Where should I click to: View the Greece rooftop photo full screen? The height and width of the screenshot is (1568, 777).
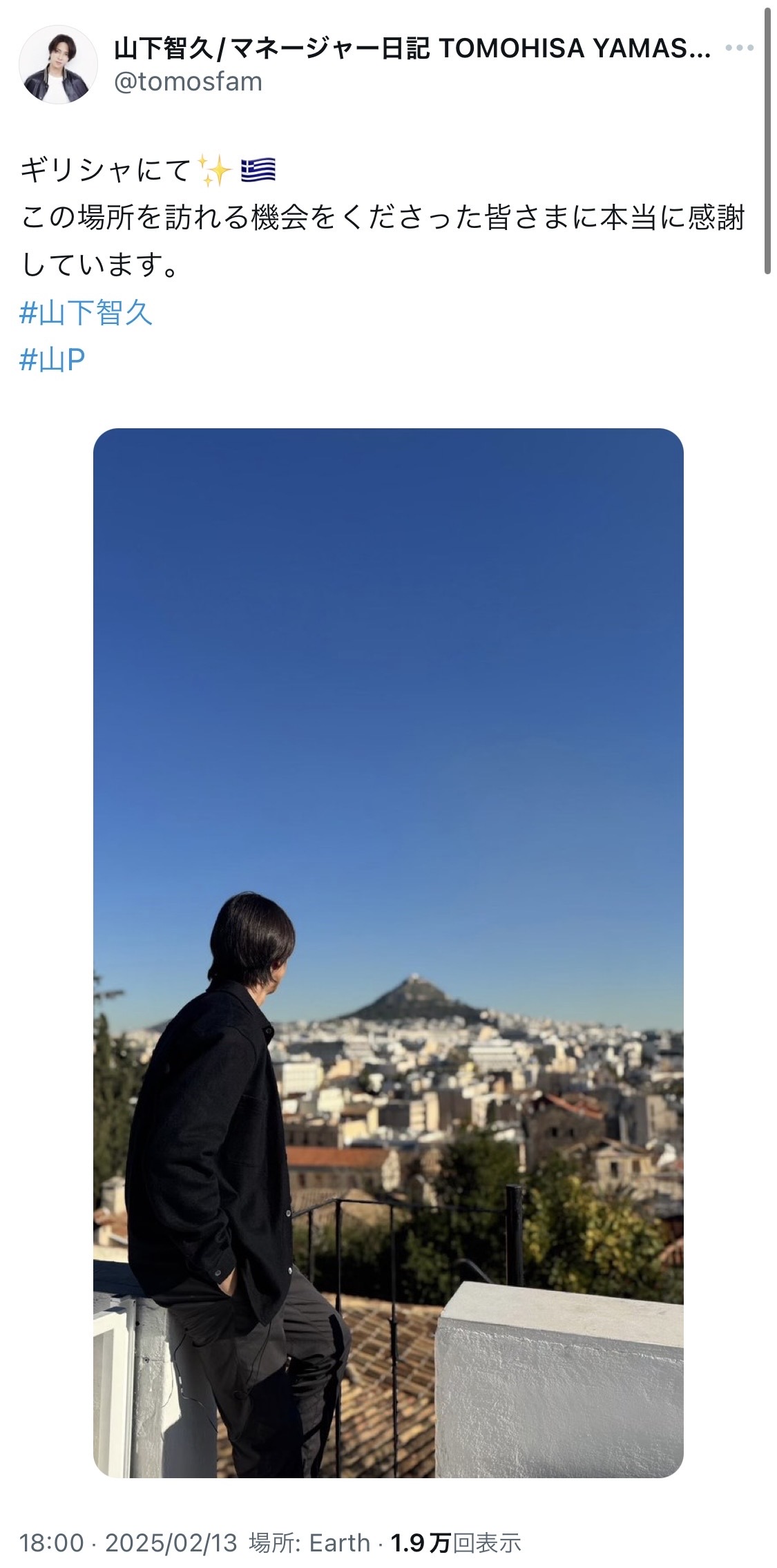388,953
